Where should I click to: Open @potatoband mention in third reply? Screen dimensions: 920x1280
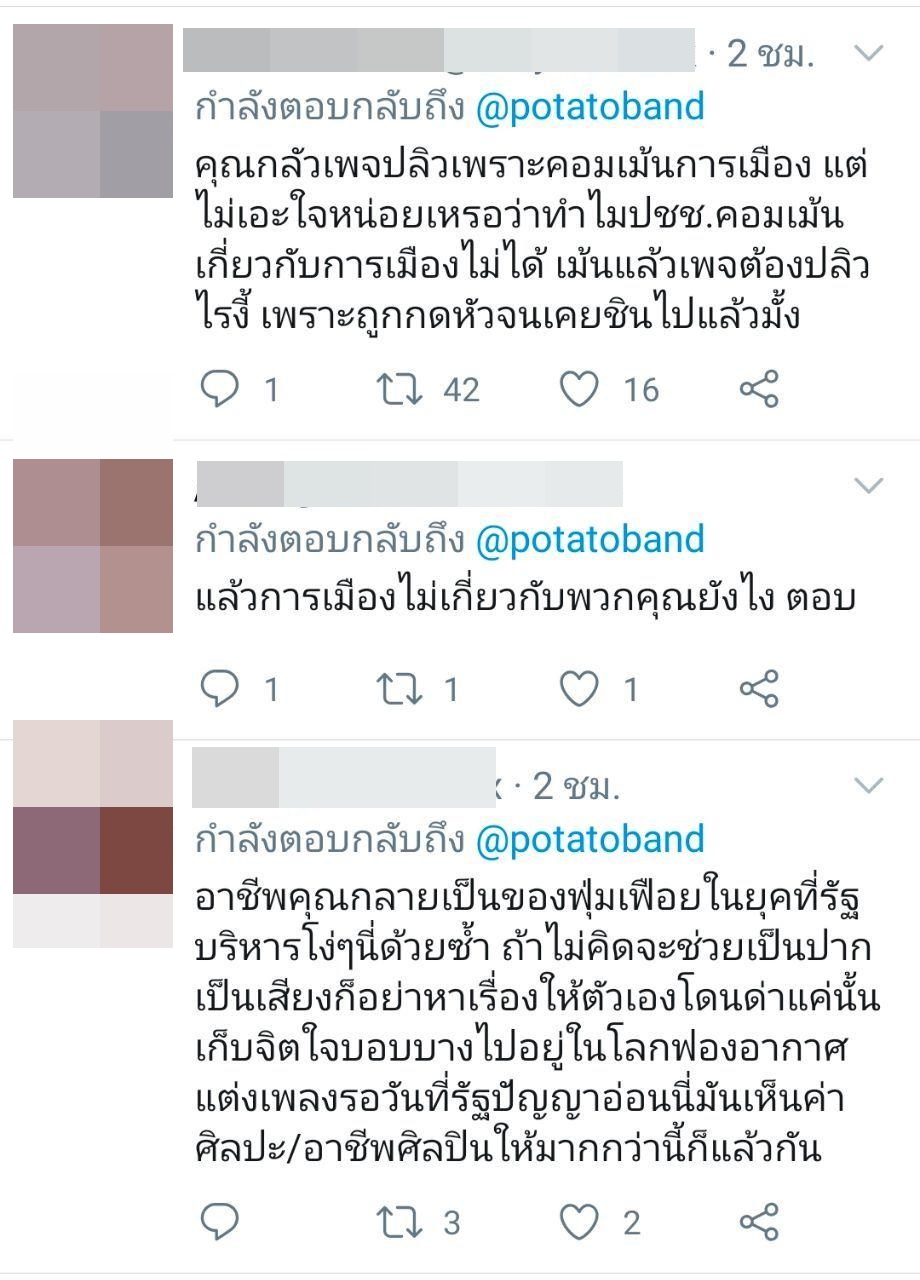(589, 838)
